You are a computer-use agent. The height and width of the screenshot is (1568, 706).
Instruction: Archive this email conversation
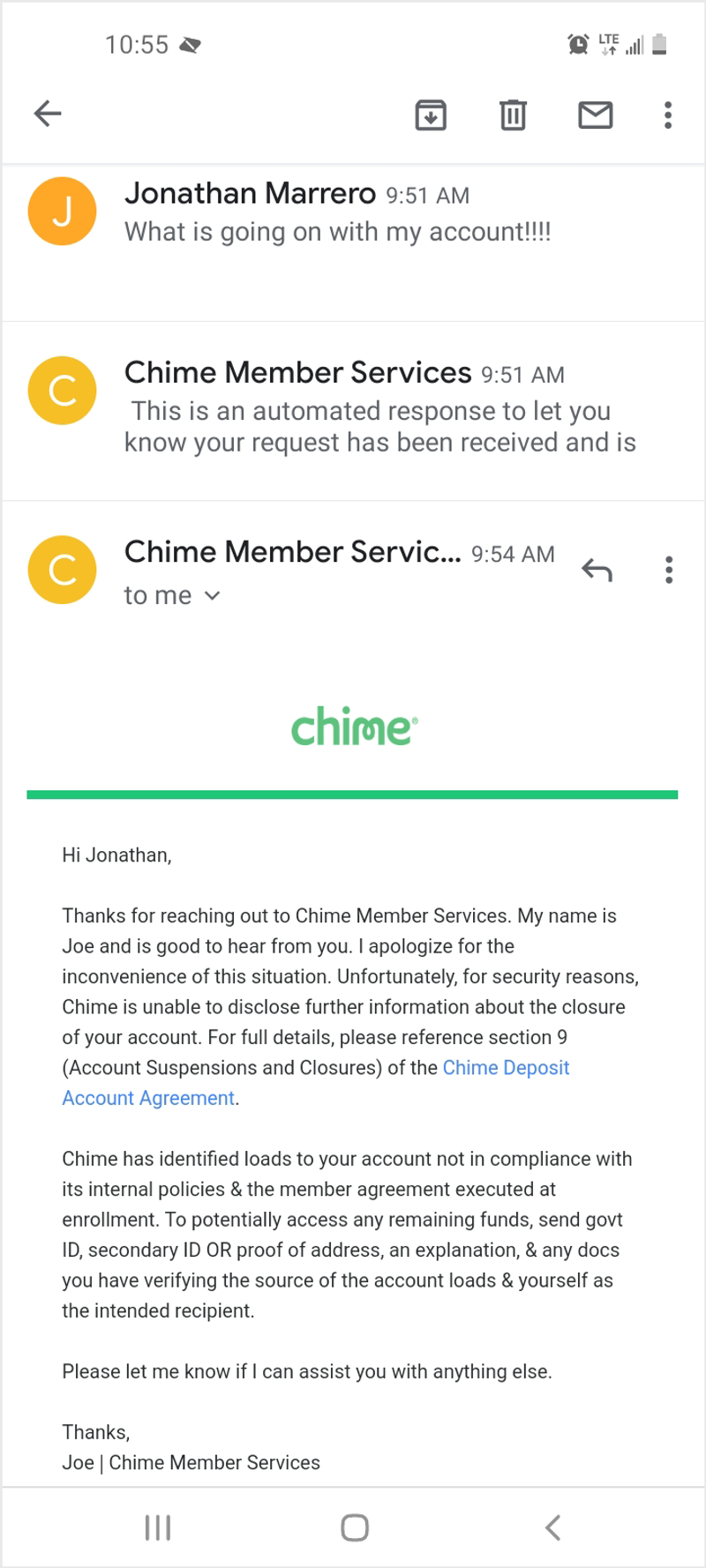coord(431,115)
